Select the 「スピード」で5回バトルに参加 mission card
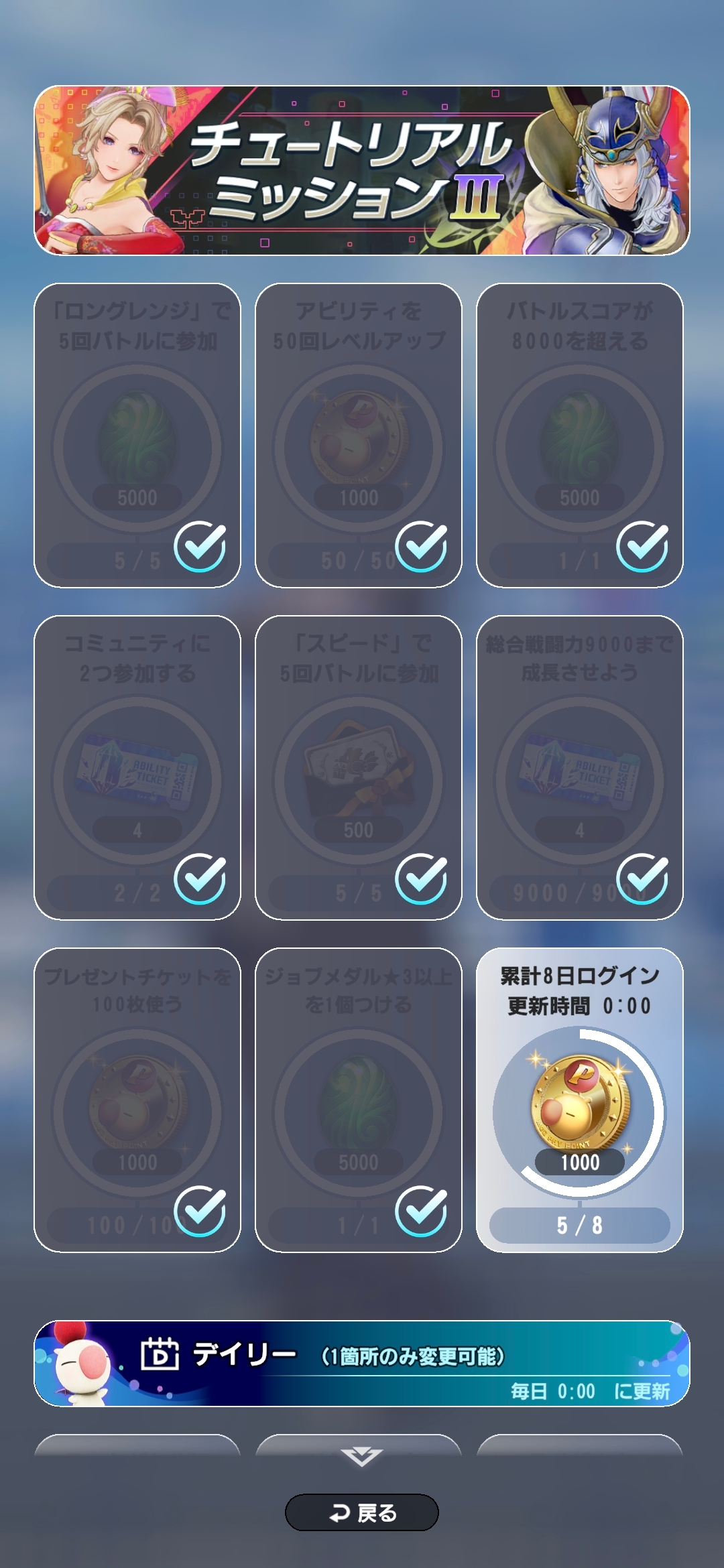Screen dimensions: 724x1568 [359, 767]
